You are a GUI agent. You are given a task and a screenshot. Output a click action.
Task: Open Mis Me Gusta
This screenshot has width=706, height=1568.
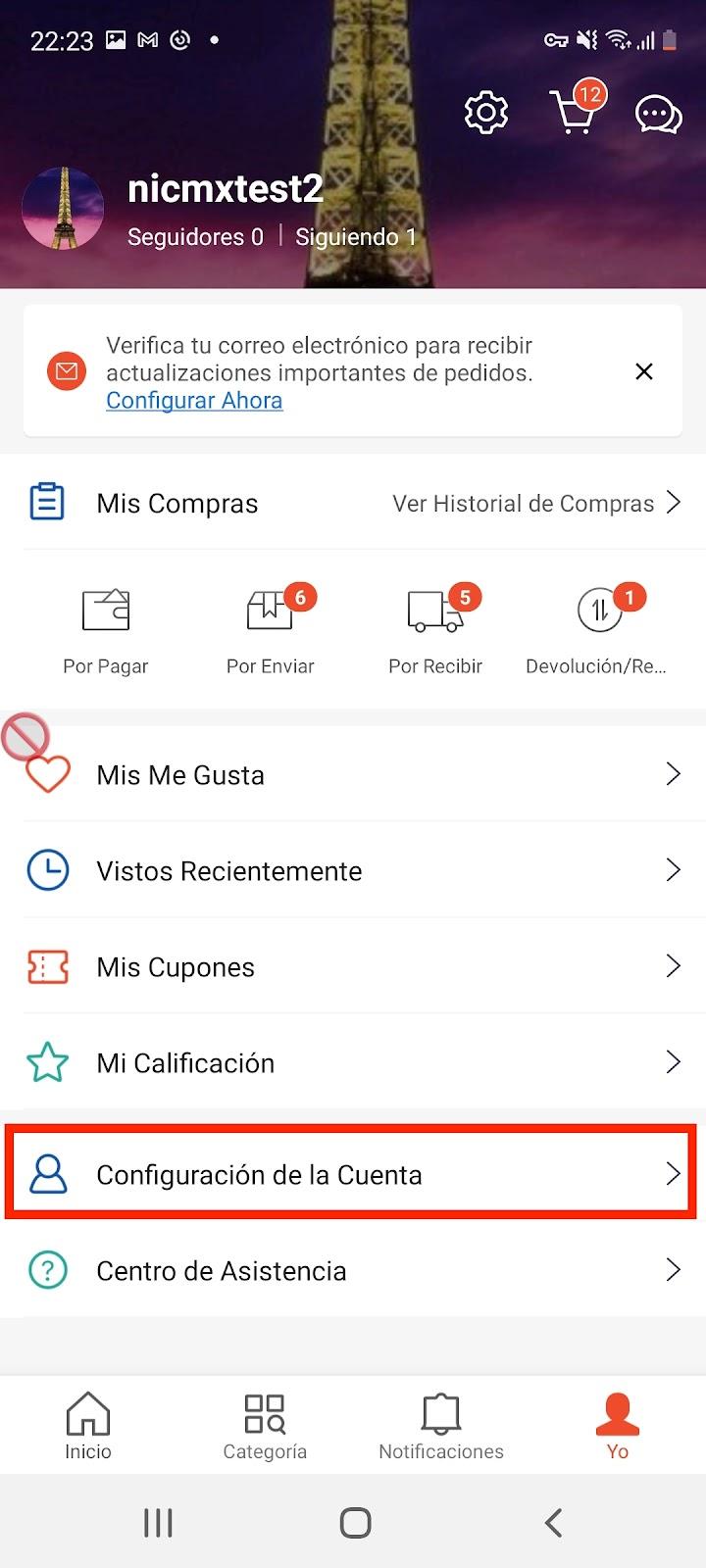click(353, 775)
